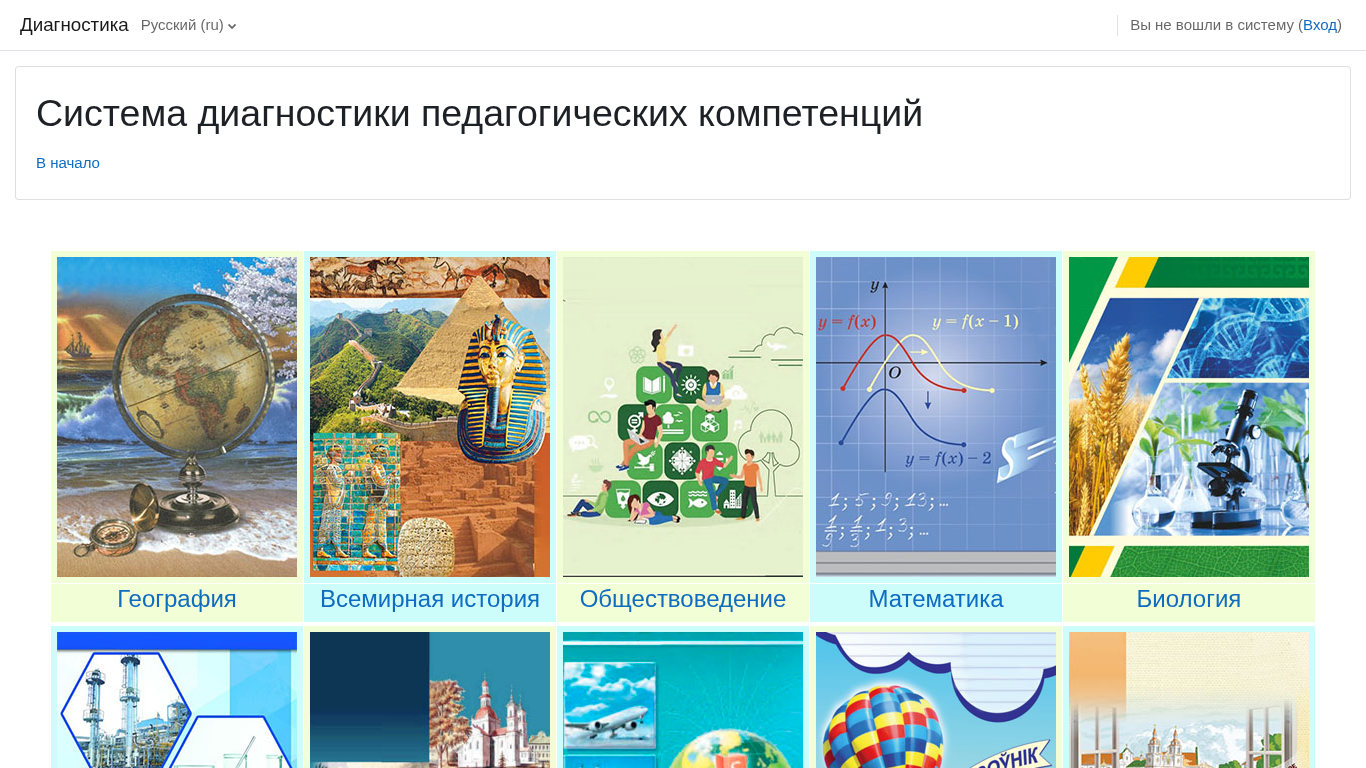
Task: Open the Диагностика home link
Action: coord(74,25)
